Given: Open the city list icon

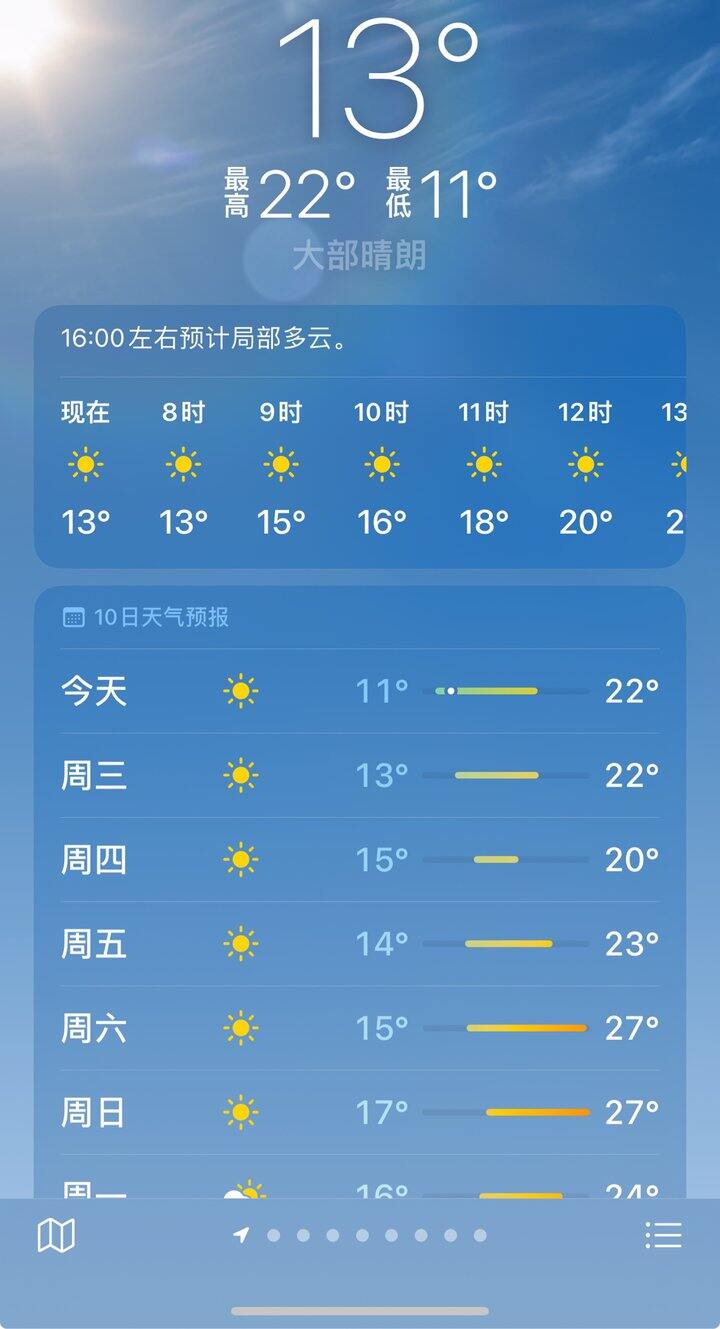Looking at the screenshot, I should [x=663, y=1236].
